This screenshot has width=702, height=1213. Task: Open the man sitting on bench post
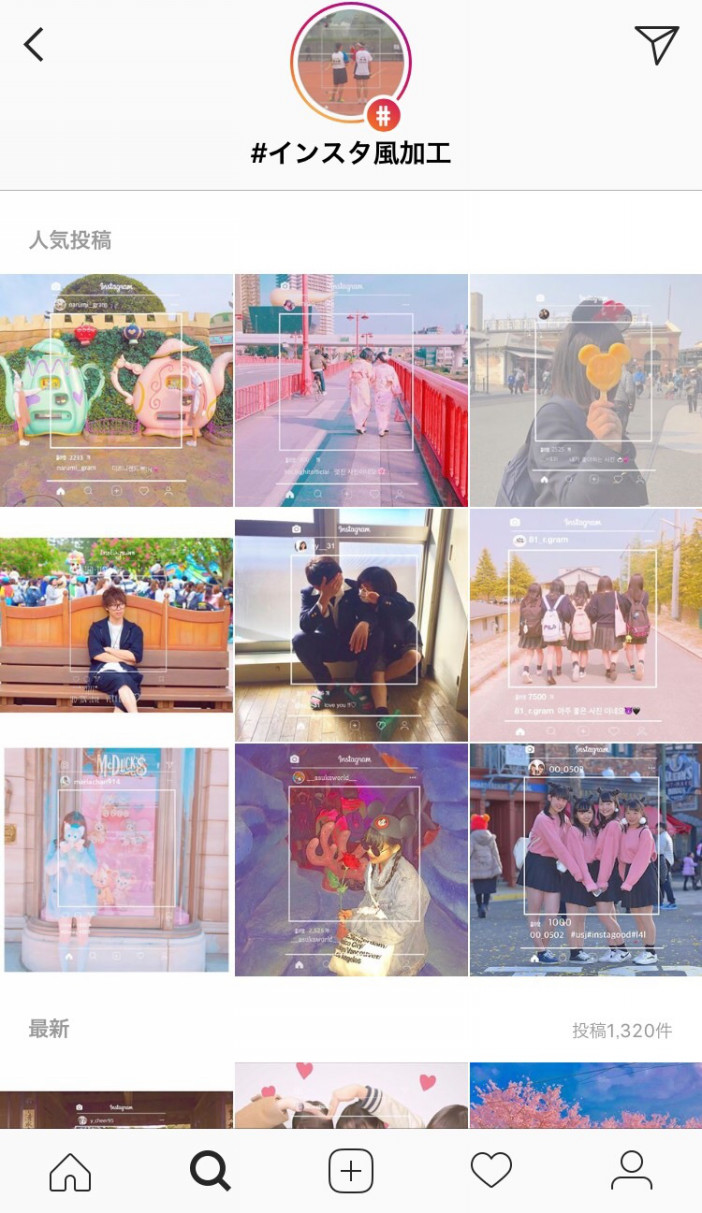(x=116, y=625)
